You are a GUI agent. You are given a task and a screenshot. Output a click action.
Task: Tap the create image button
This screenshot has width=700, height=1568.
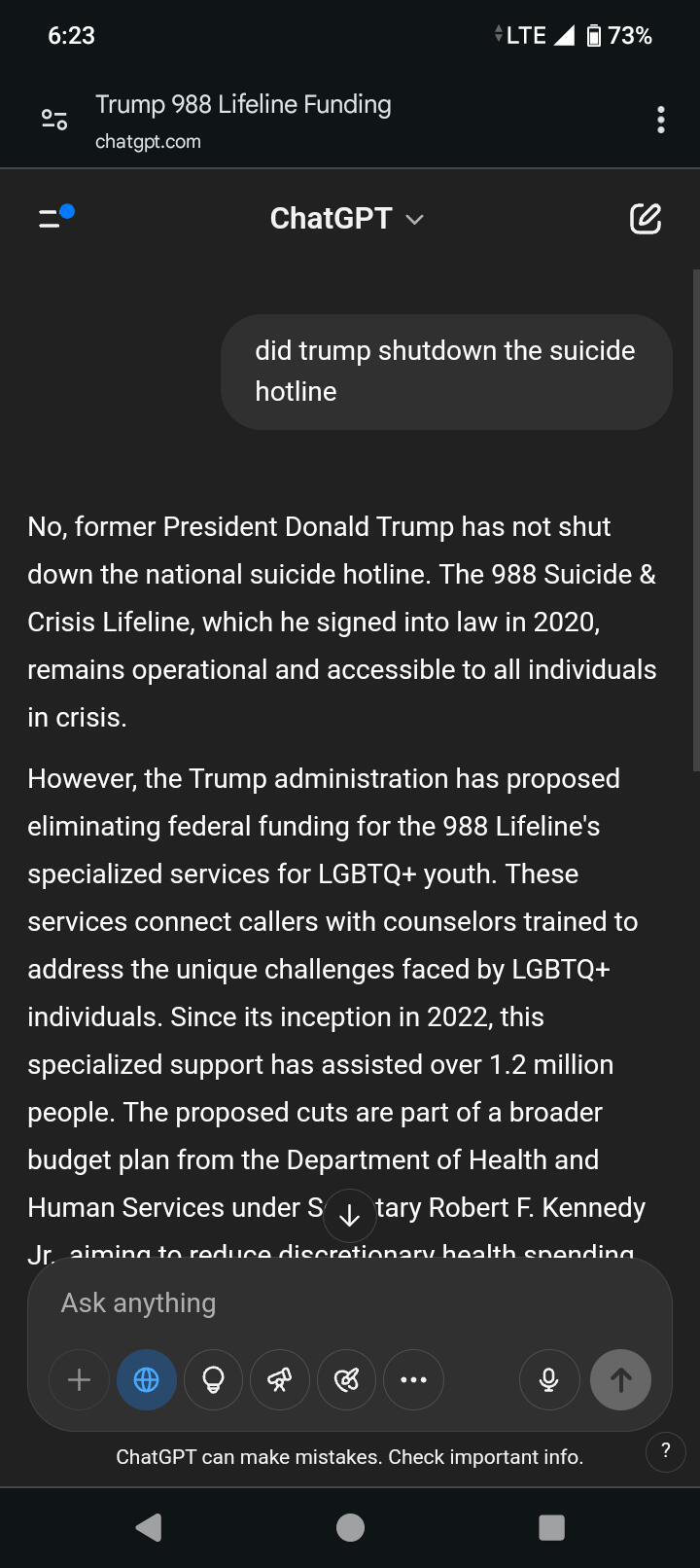347,1379
